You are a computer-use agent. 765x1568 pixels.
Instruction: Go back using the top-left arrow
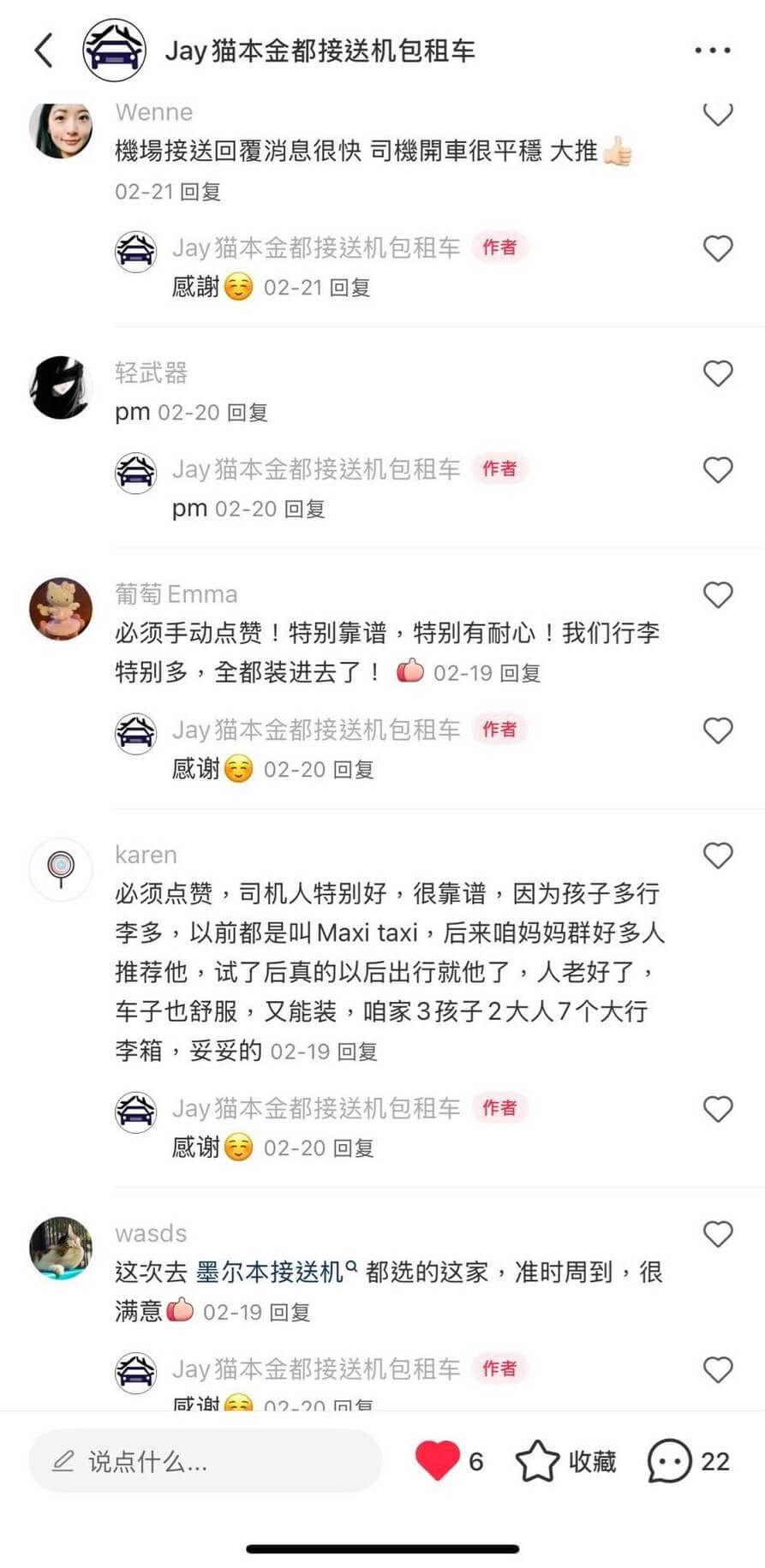click(x=44, y=51)
